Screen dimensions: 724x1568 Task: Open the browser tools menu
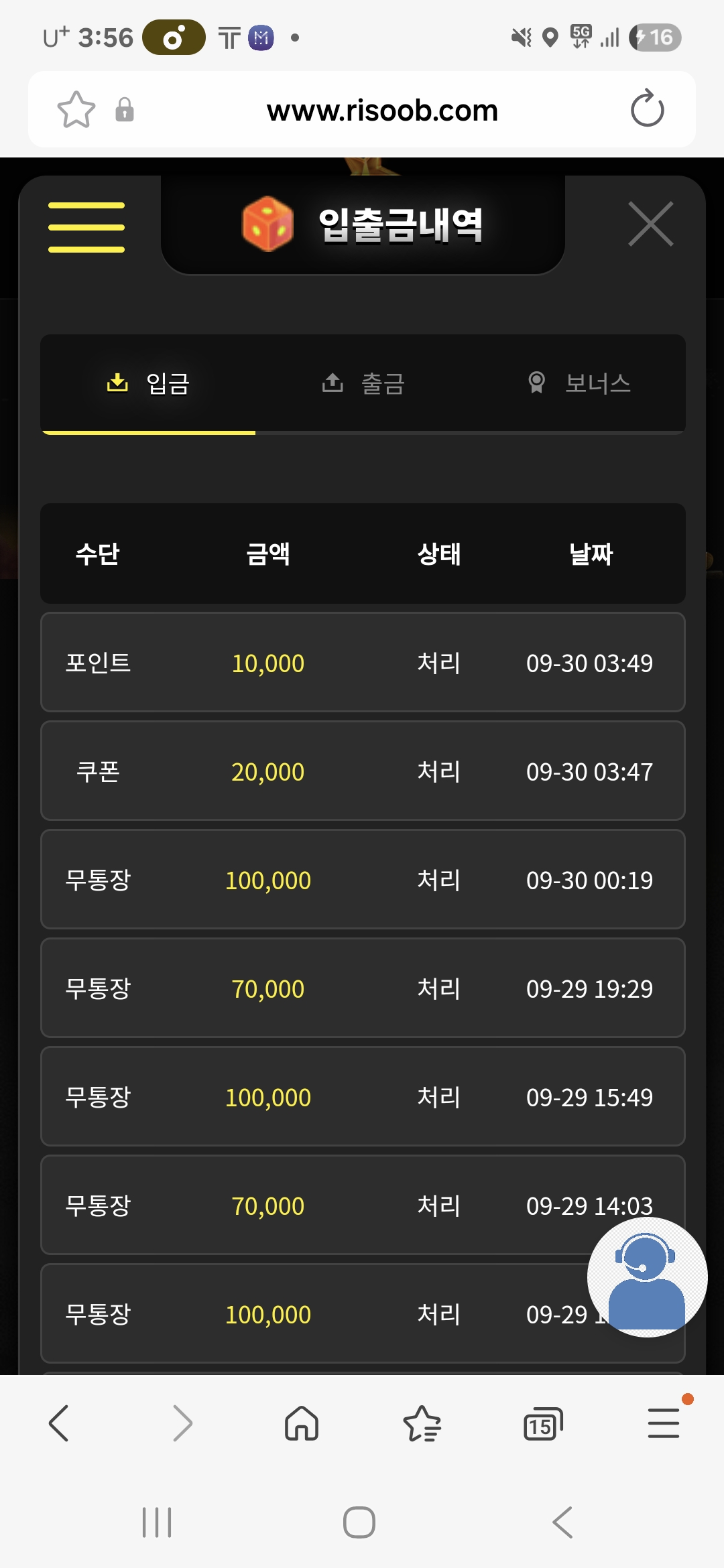663,1423
